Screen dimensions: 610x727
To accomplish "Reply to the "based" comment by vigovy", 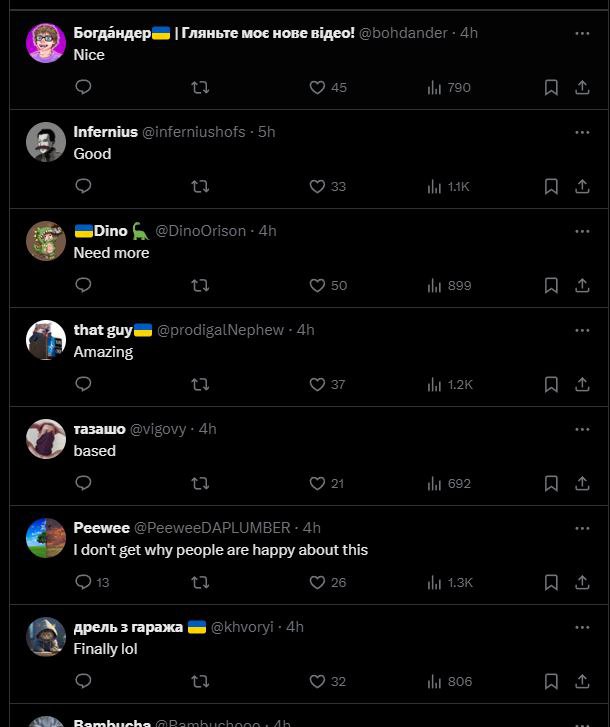I will click(x=84, y=484).
